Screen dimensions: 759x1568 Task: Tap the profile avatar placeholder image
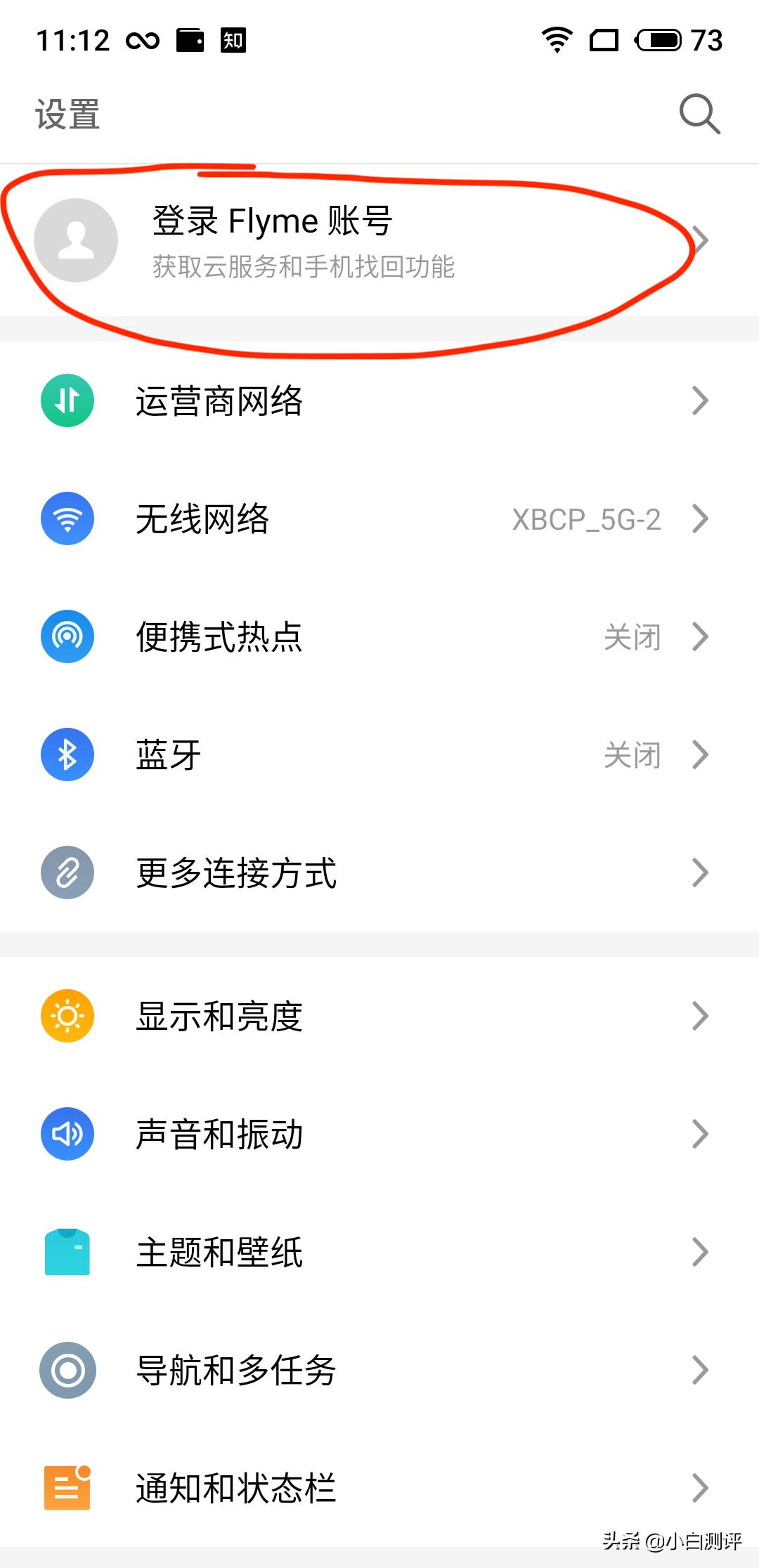click(77, 240)
